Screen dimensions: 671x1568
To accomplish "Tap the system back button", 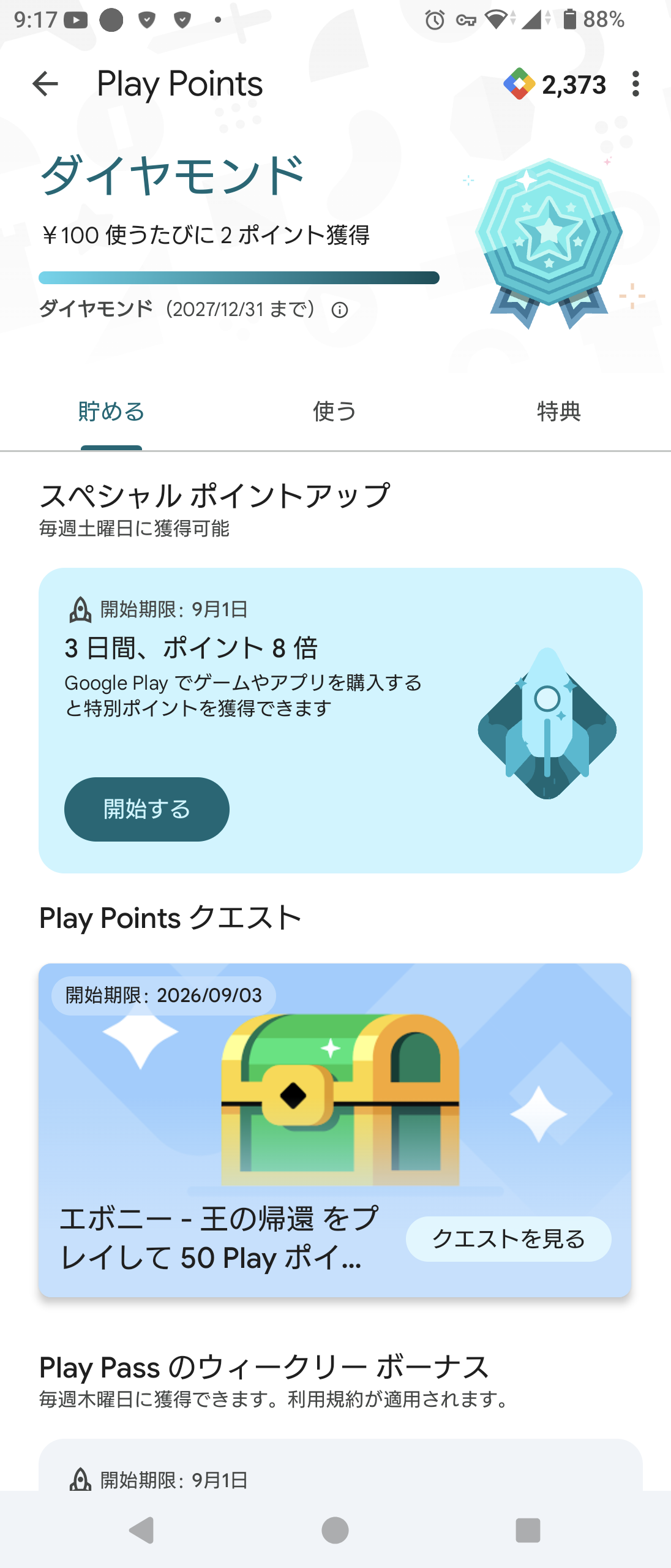I will [142, 1529].
